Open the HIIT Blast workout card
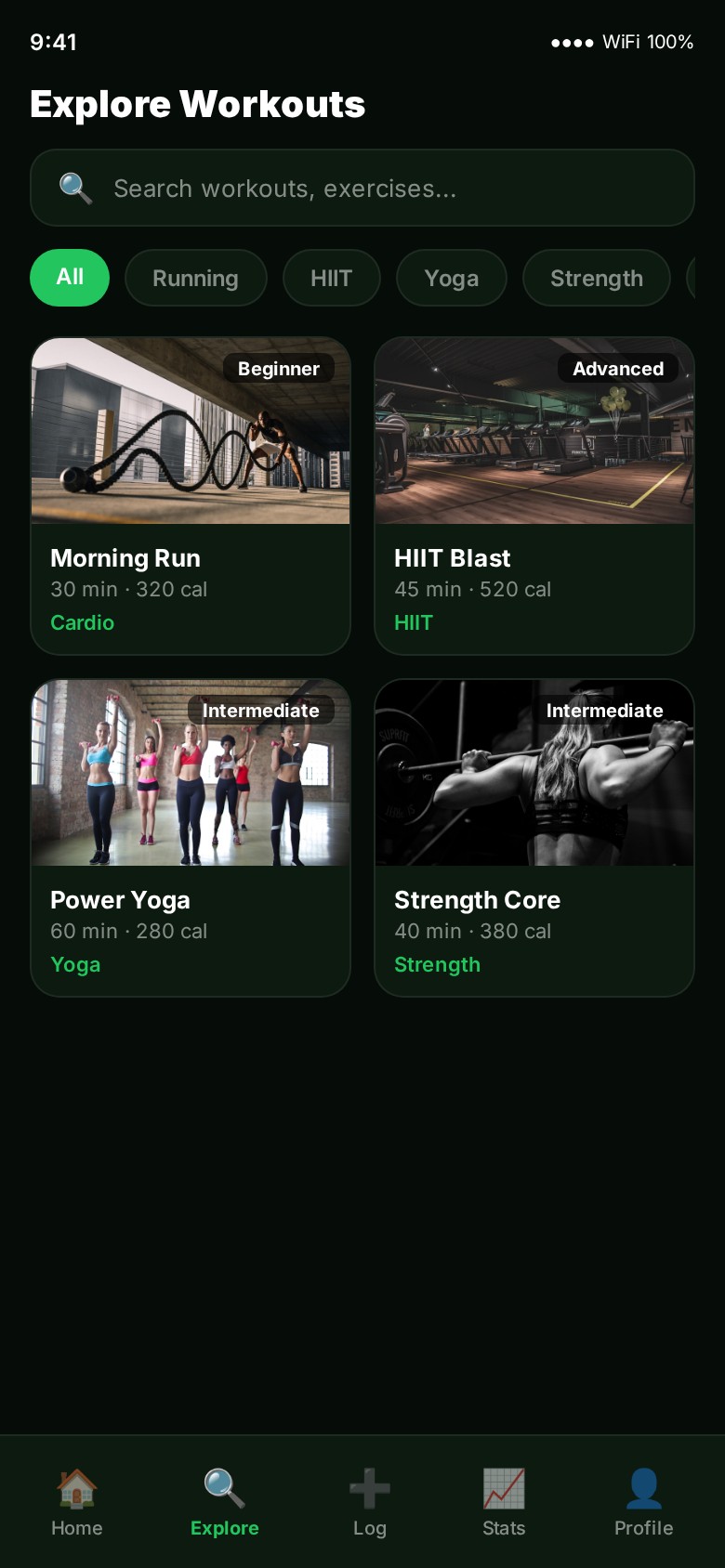 (534, 496)
